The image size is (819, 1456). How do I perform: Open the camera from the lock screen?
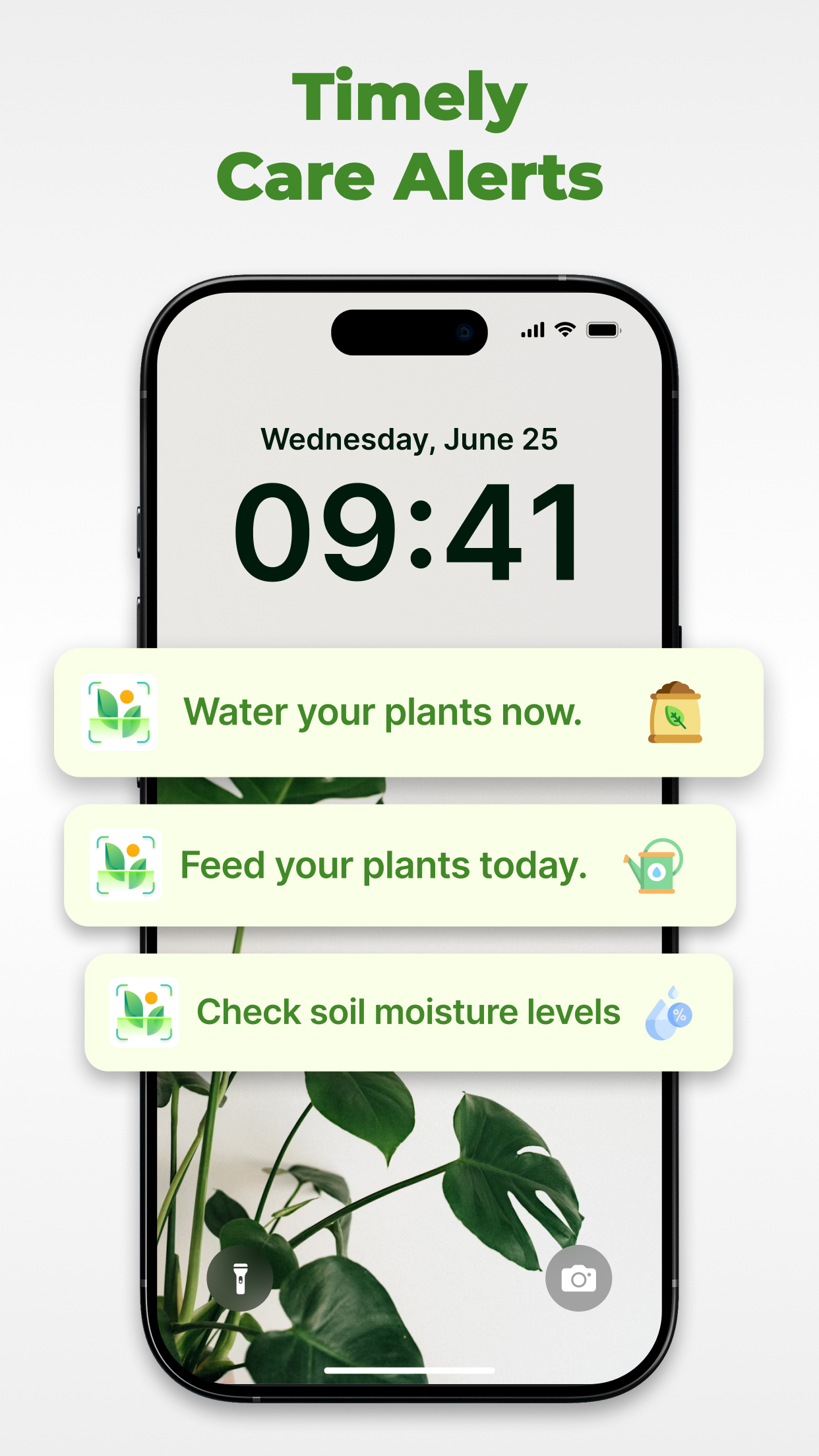[x=578, y=1277]
